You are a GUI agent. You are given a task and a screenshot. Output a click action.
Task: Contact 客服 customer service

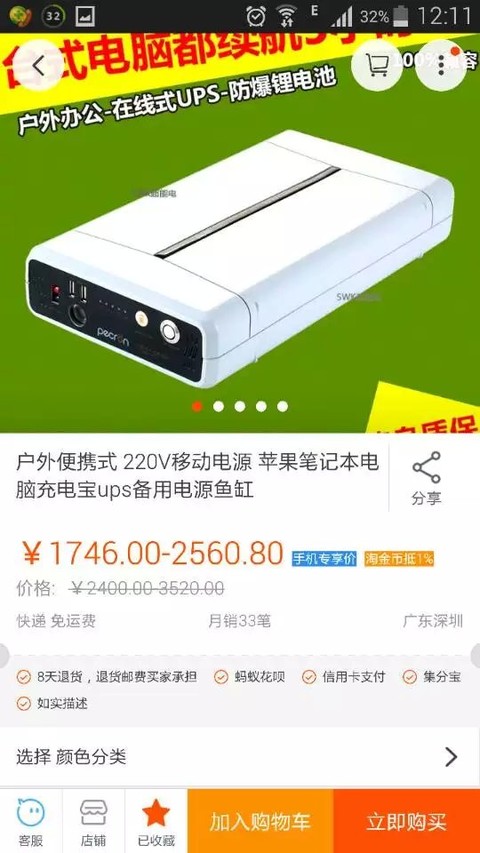[x=30, y=821]
